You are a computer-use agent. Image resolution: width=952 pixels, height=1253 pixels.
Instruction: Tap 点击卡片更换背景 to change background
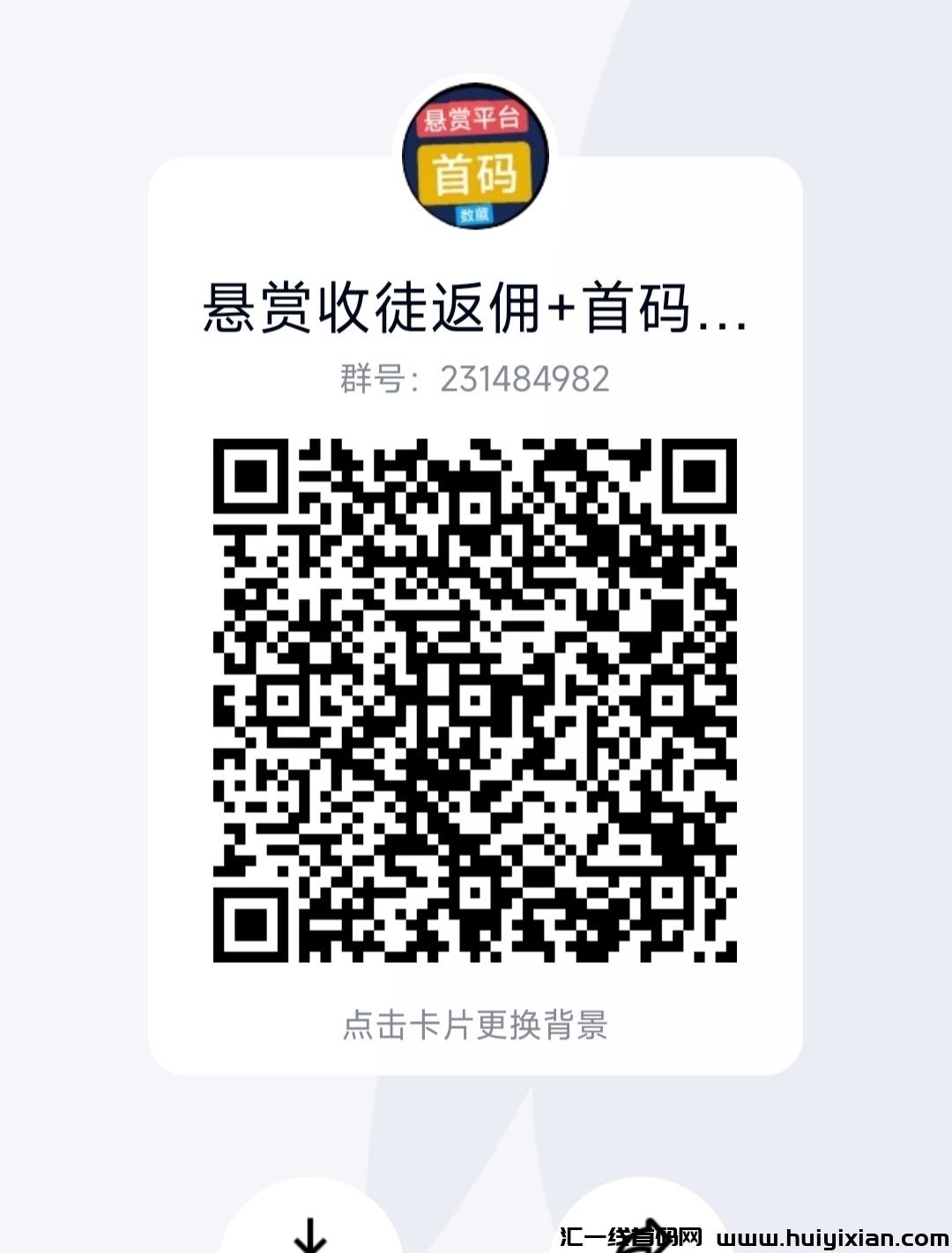coord(476,1025)
